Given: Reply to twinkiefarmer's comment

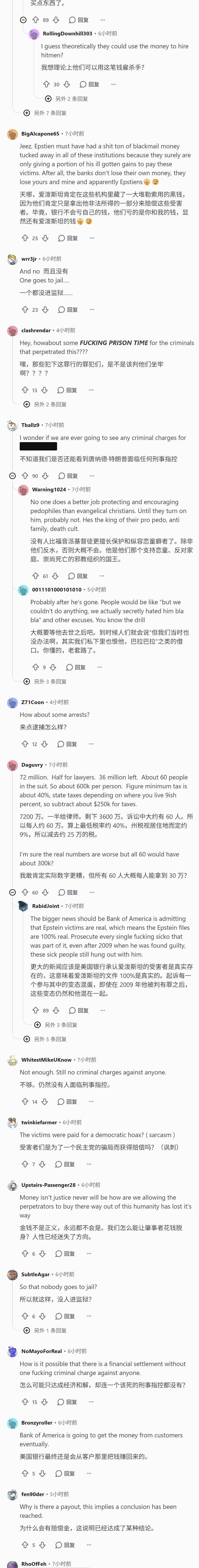Looking at the screenshot, I should pyautogui.click(x=65, y=1164).
